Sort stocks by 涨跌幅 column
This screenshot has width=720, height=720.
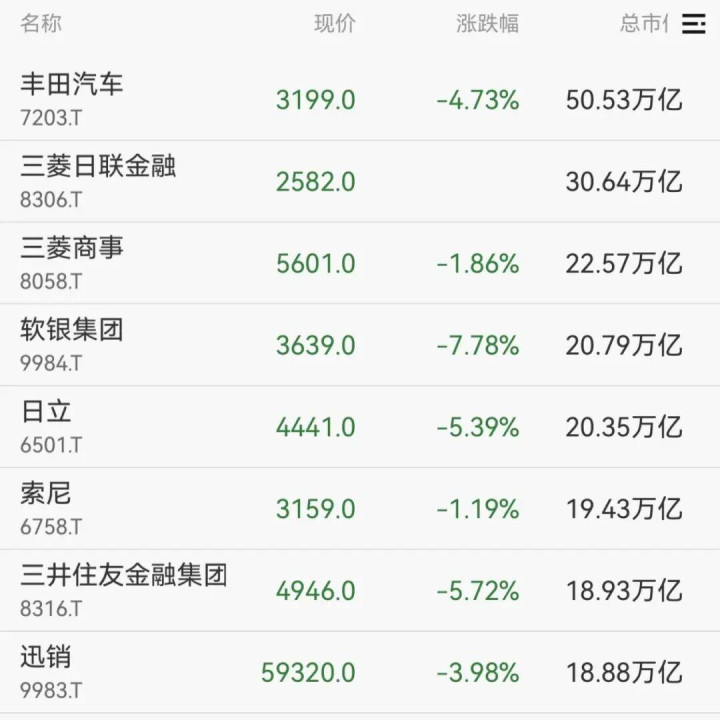487,24
